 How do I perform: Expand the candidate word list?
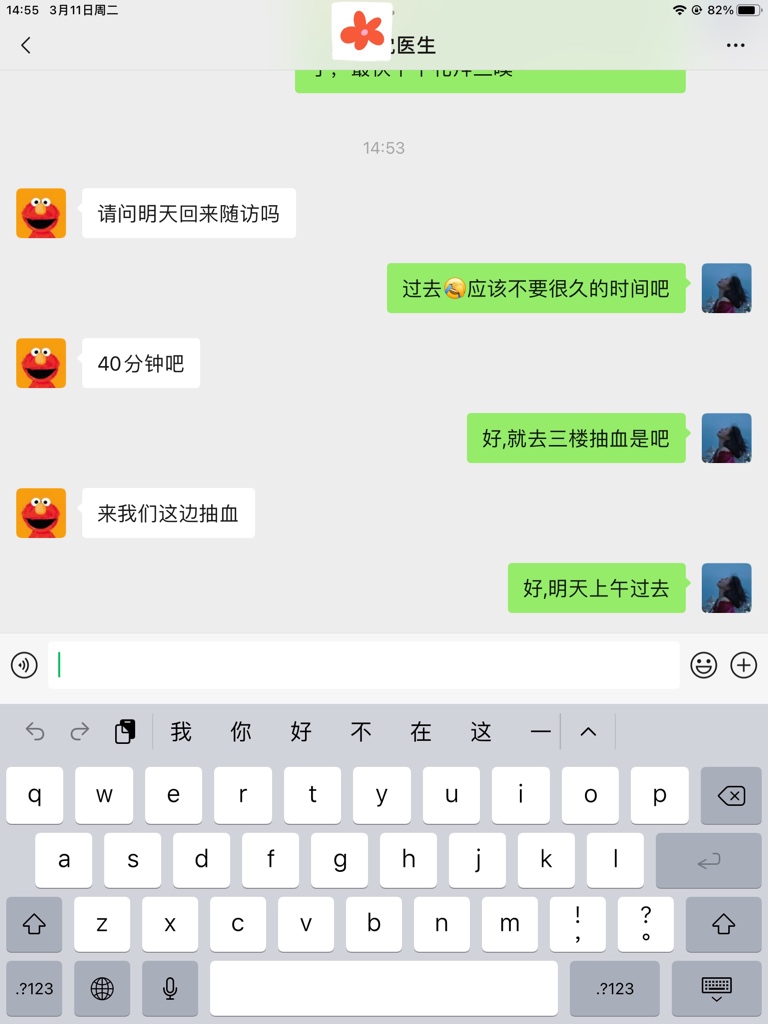588,732
